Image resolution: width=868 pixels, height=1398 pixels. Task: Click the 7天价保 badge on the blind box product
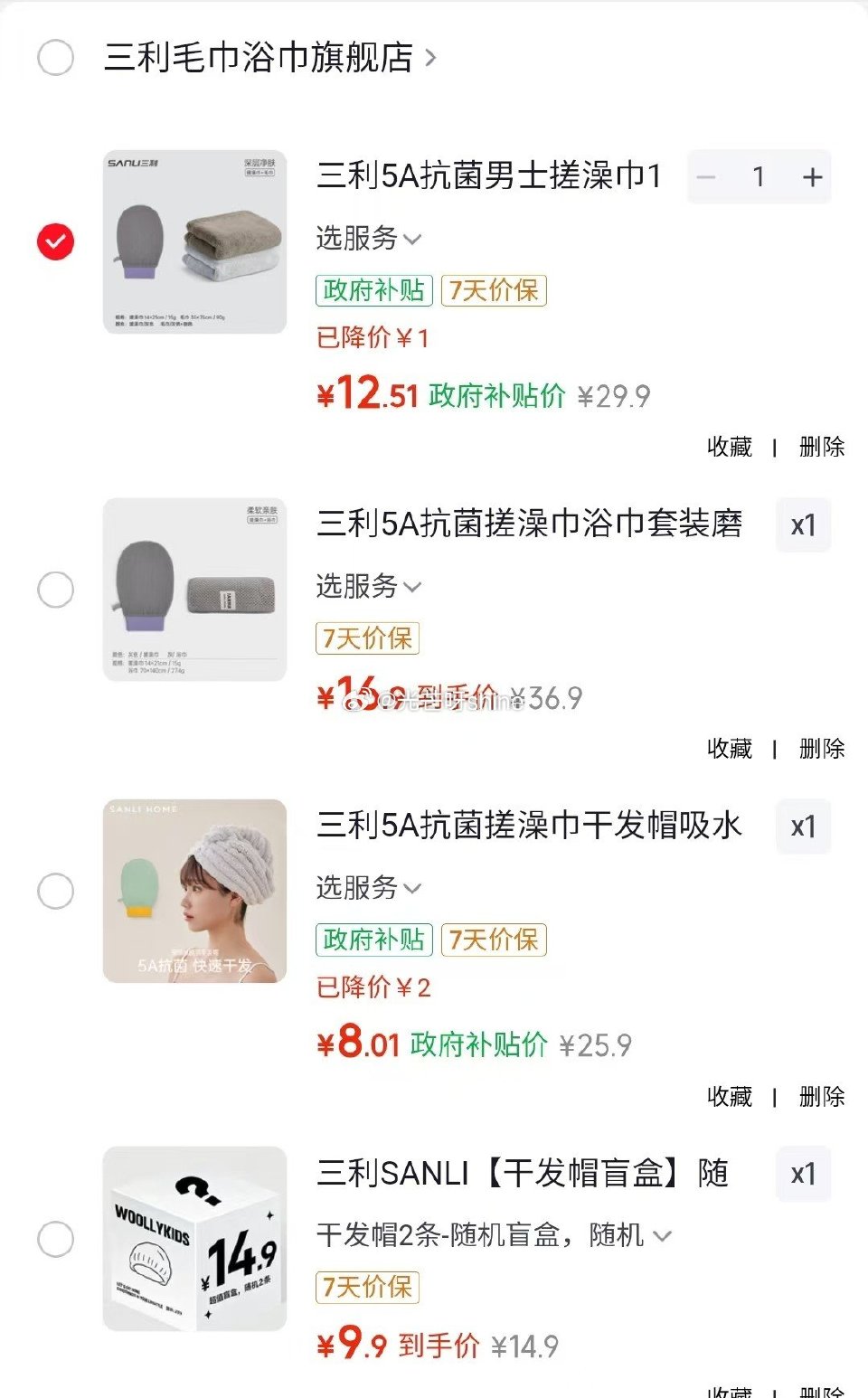367,1289
